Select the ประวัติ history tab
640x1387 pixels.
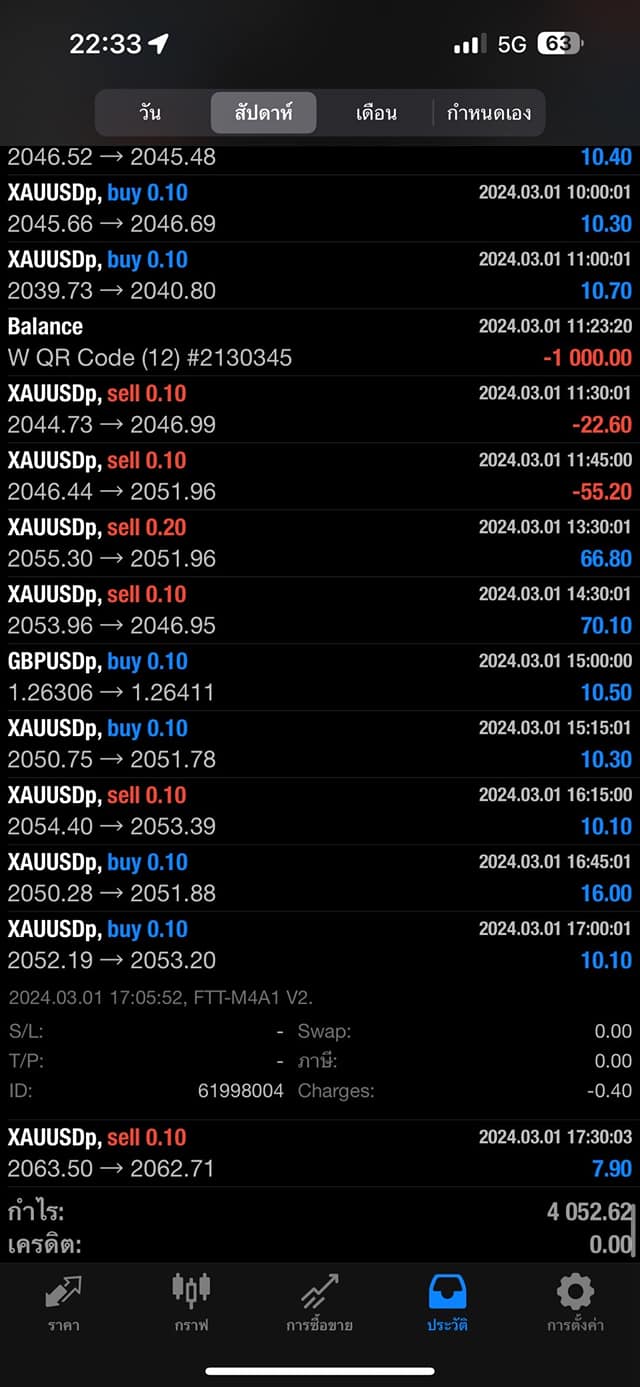(447, 1304)
